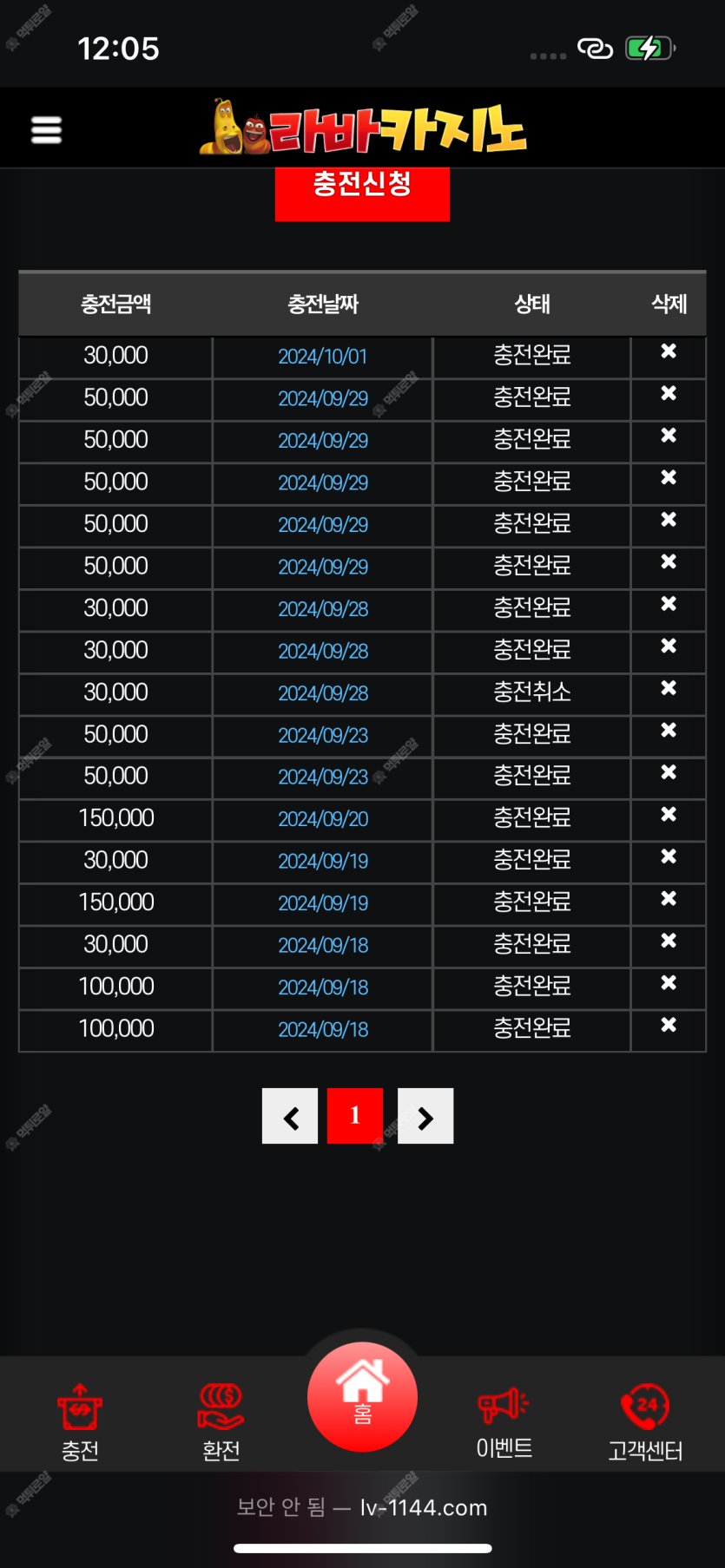Go to 홈 via red home button

(x=362, y=1397)
